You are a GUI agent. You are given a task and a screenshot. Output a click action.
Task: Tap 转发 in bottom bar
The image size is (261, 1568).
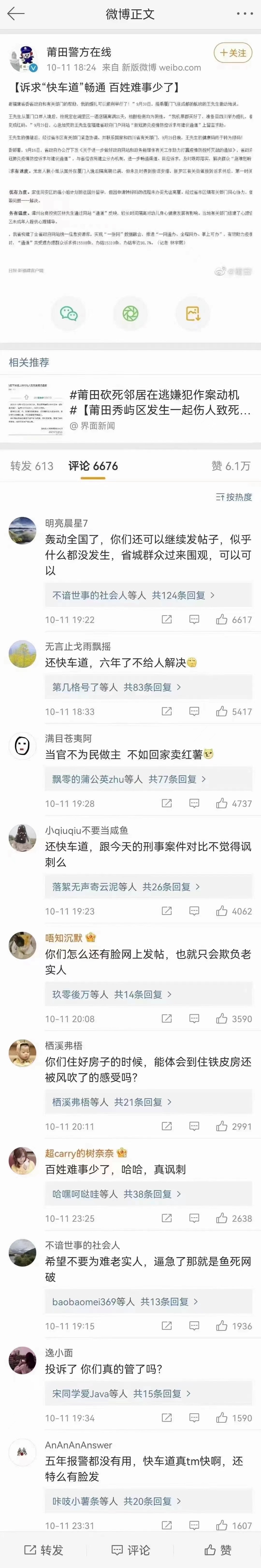[43, 1550]
